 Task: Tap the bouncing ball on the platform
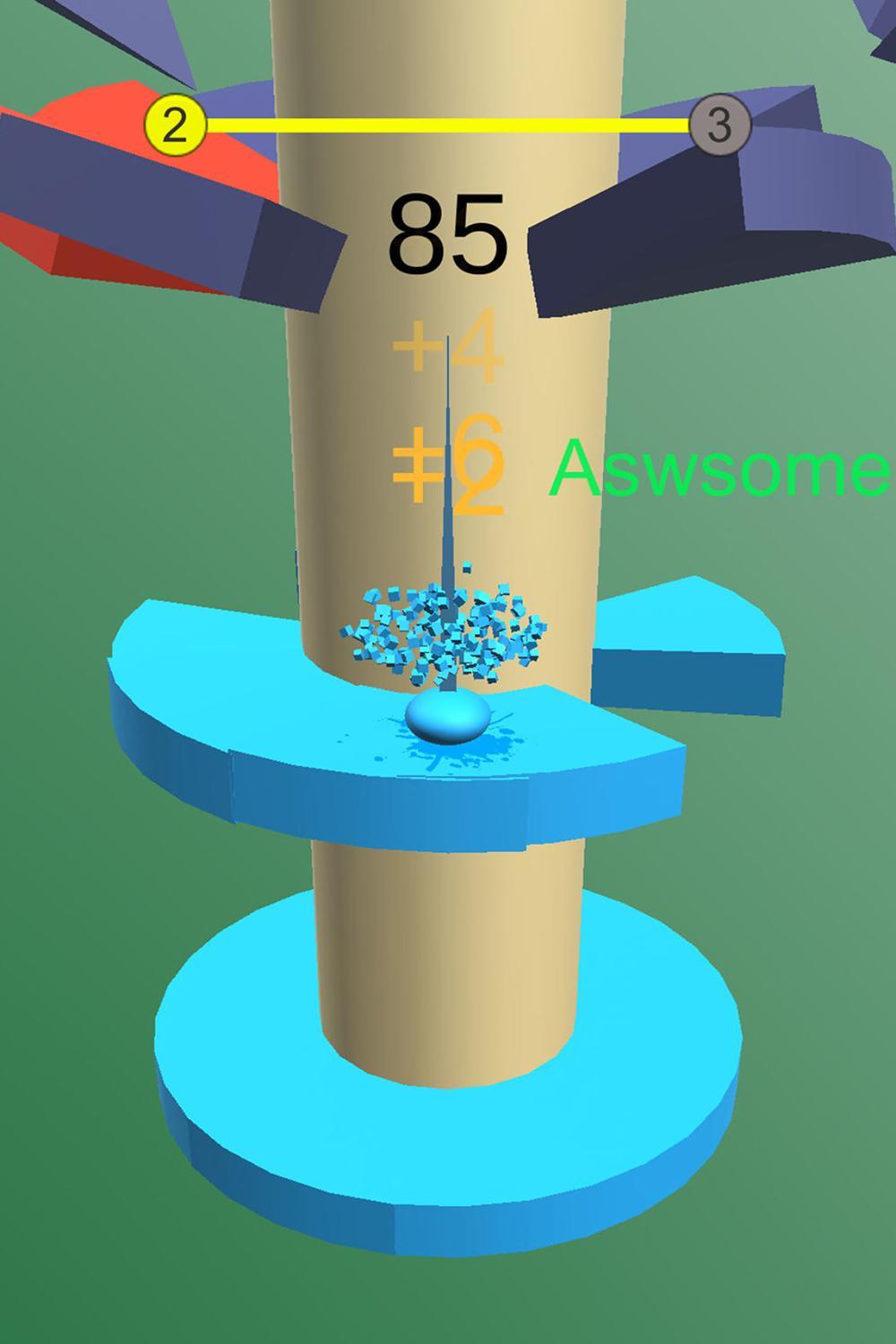[x=448, y=717]
